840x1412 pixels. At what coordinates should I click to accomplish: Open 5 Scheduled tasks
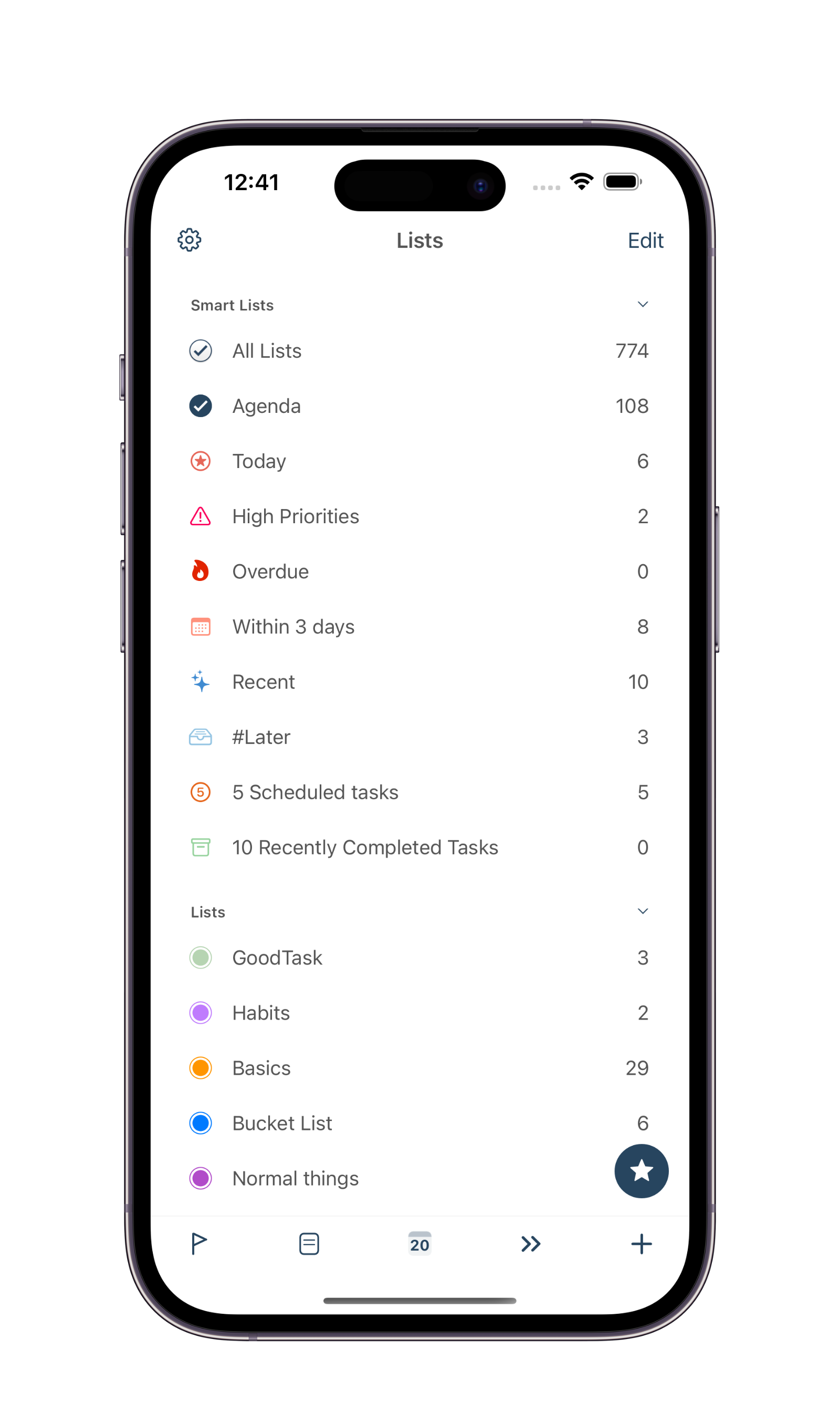[x=419, y=792]
